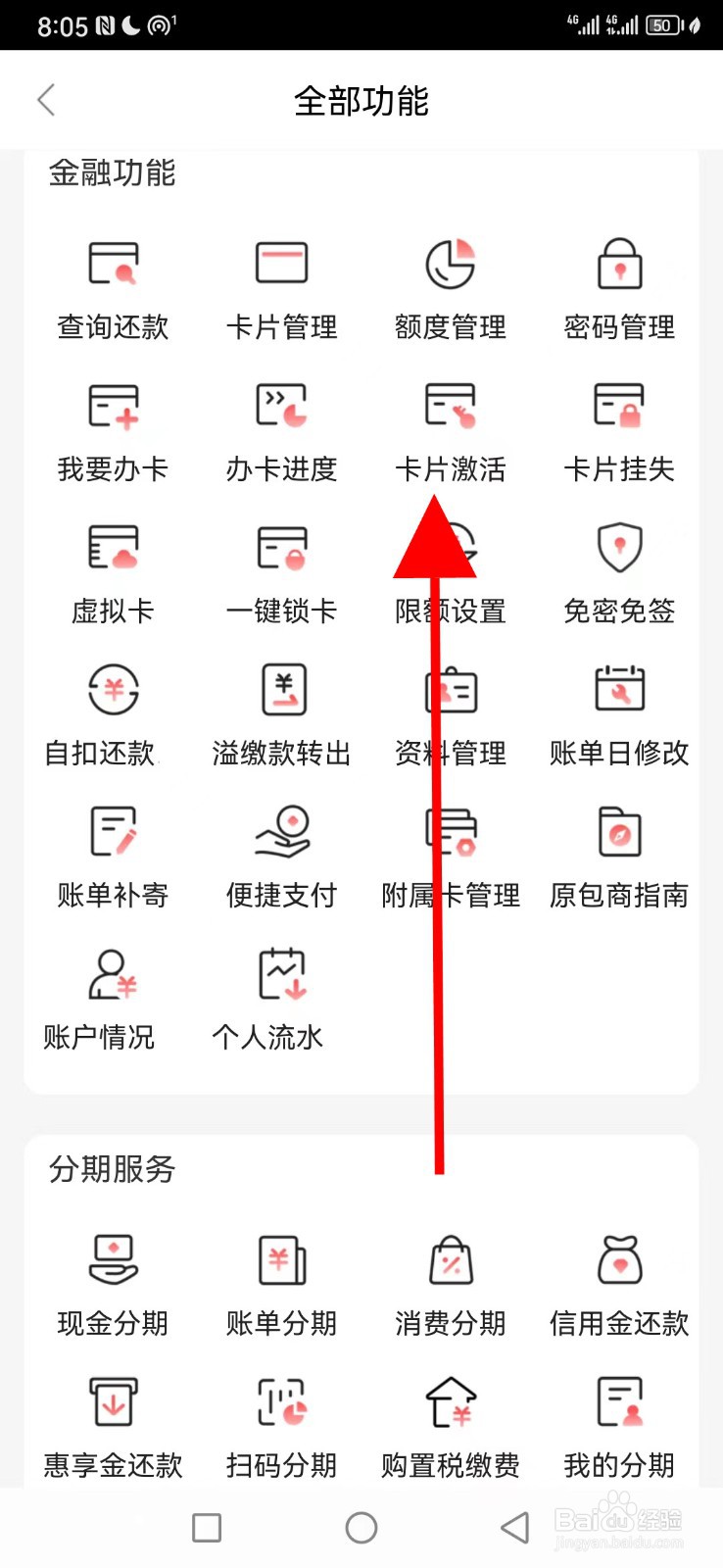
Task: Activate a card via 卡片激活 icon
Action: coord(449,426)
